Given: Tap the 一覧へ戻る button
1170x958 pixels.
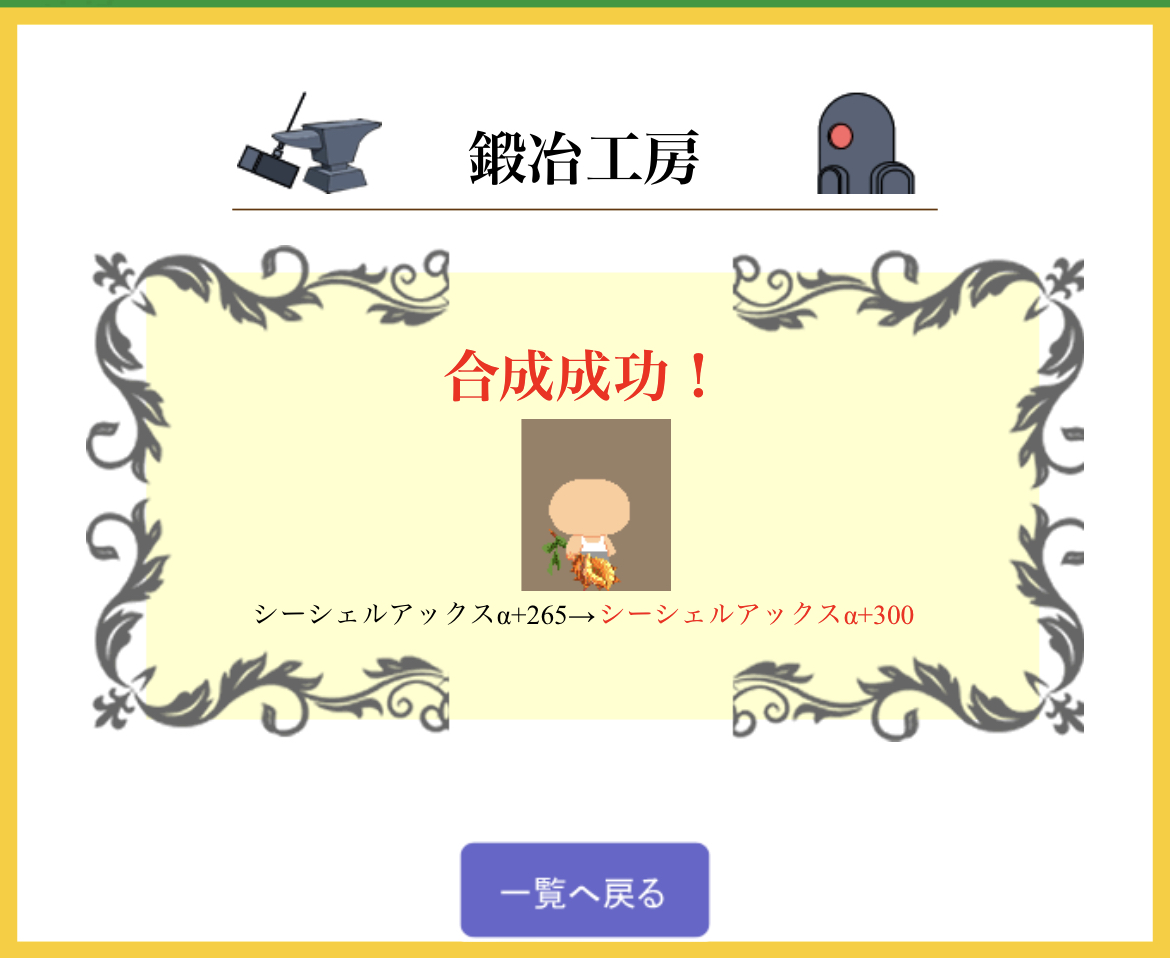Looking at the screenshot, I should (x=584, y=891).
